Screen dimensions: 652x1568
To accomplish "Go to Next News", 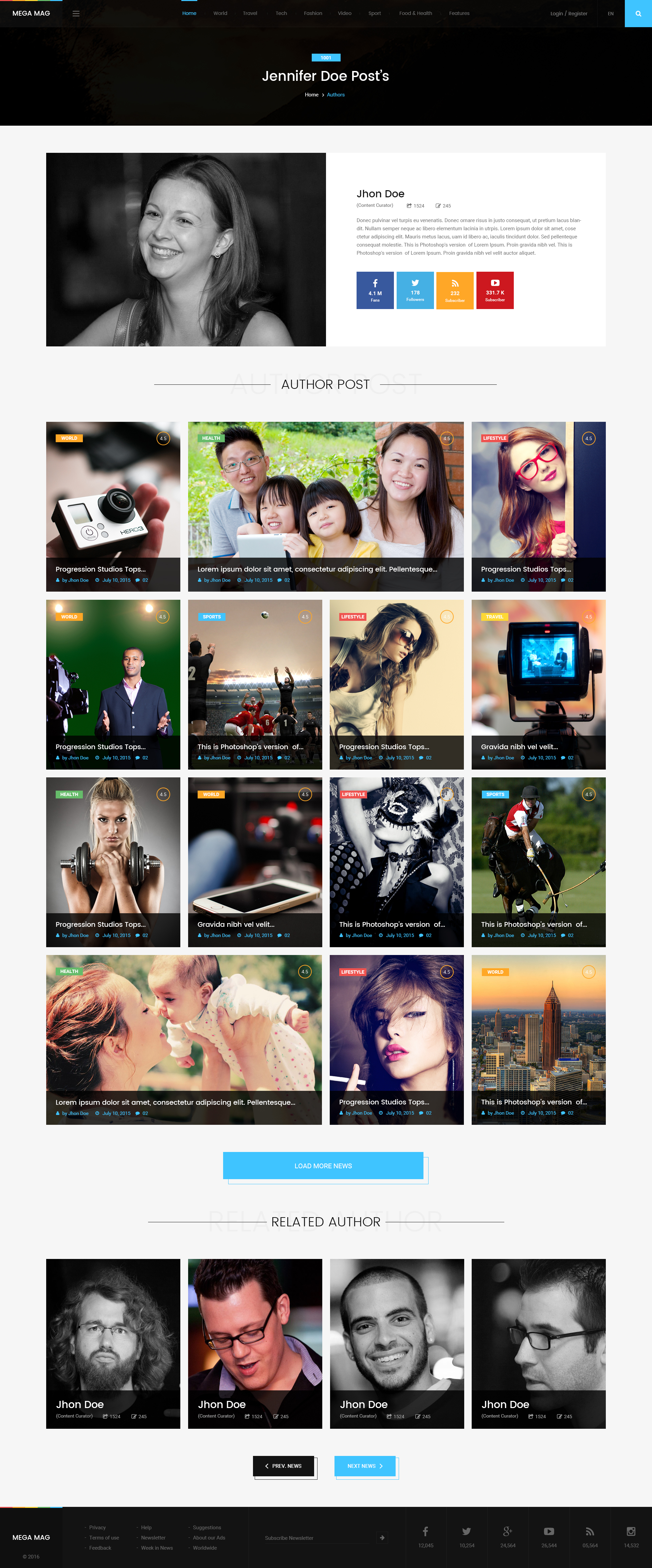I will click(x=365, y=1466).
